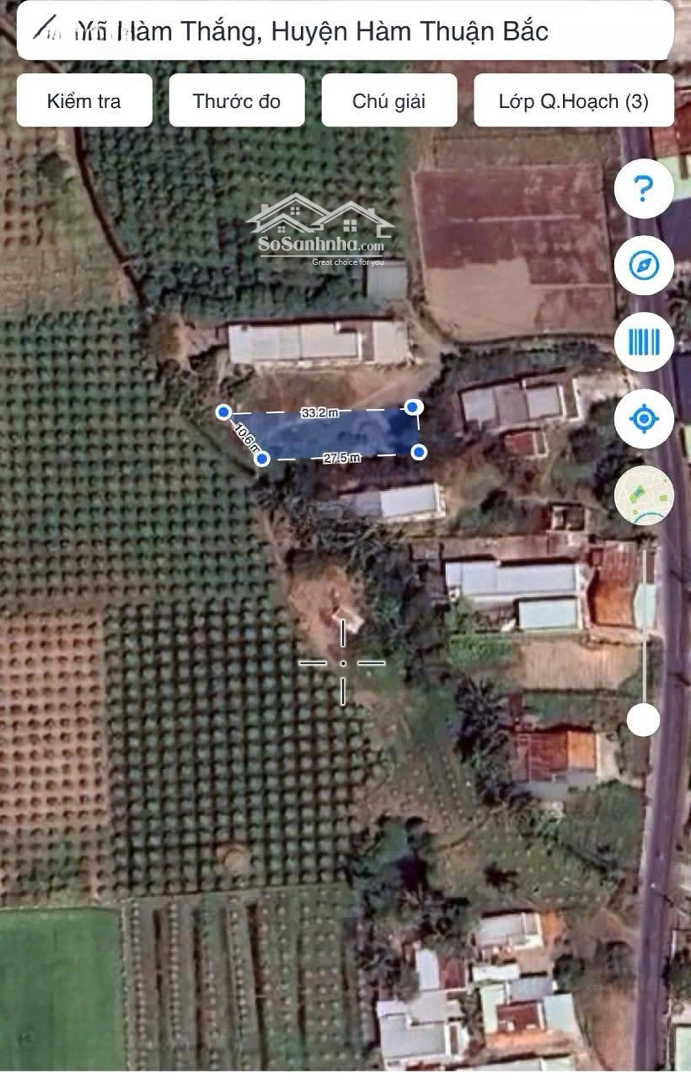691x1080 pixels.
Task: Switch map type via round map thumbnail
Action: pos(644,496)
